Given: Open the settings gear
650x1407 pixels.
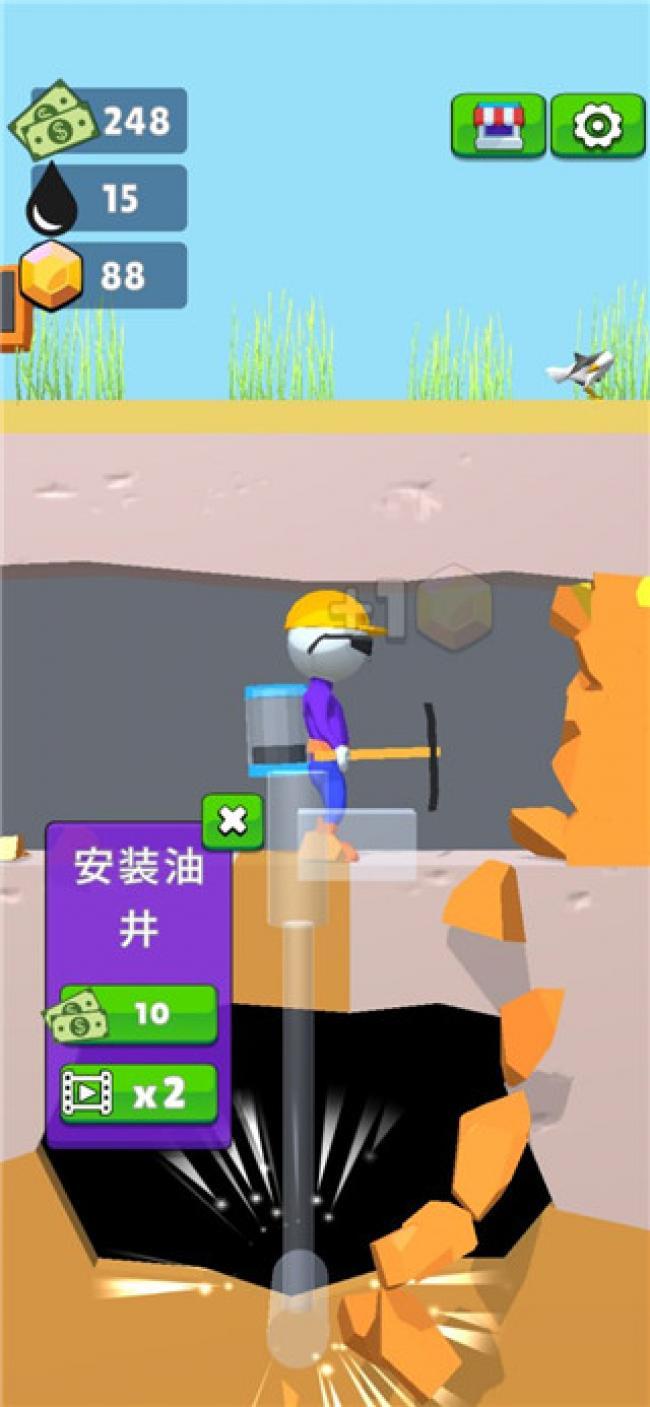Looking at the screenshot, I should pyautogui.click(x=597, y=125).
